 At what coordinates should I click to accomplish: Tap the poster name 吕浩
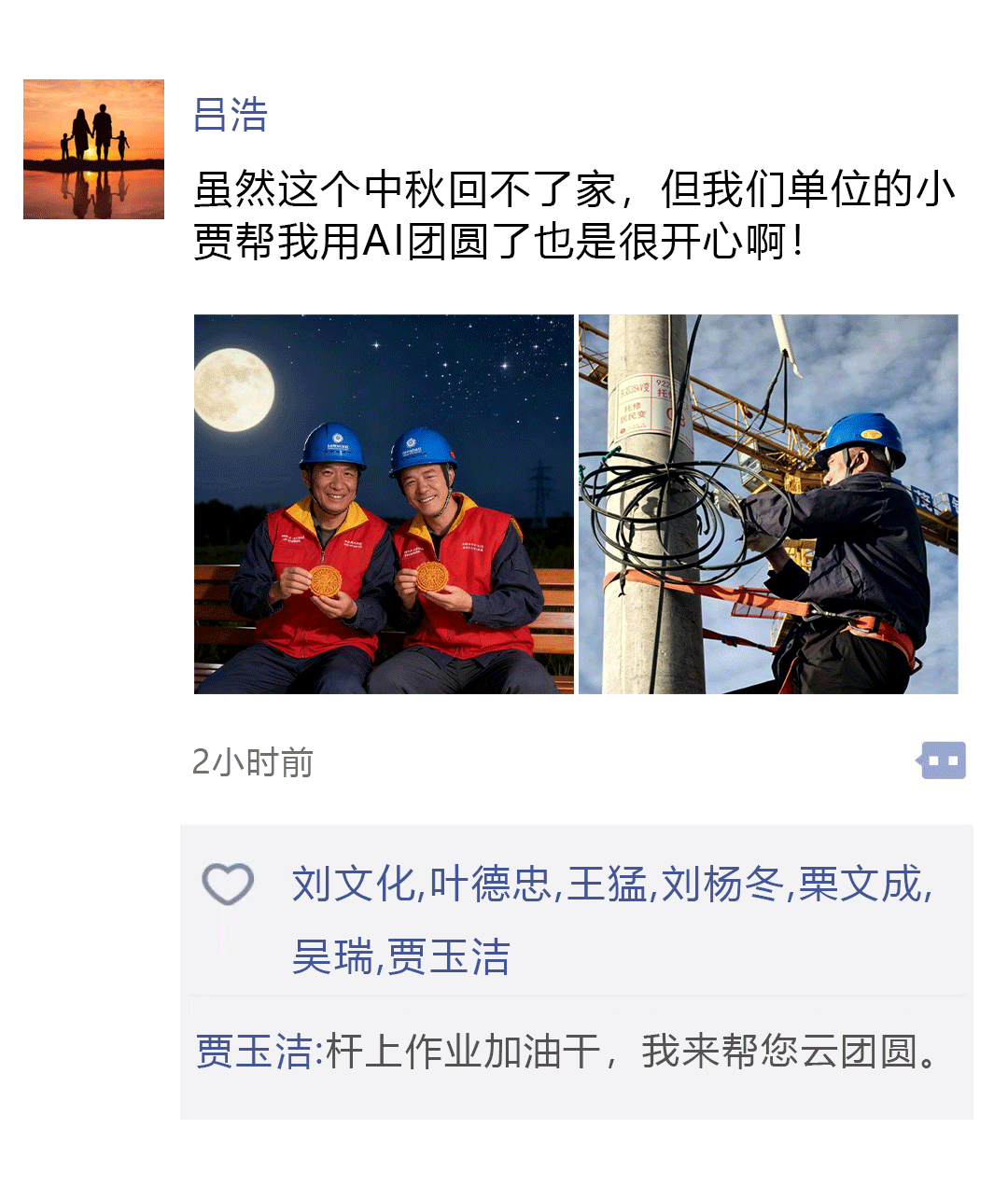(x=231, y=116)
